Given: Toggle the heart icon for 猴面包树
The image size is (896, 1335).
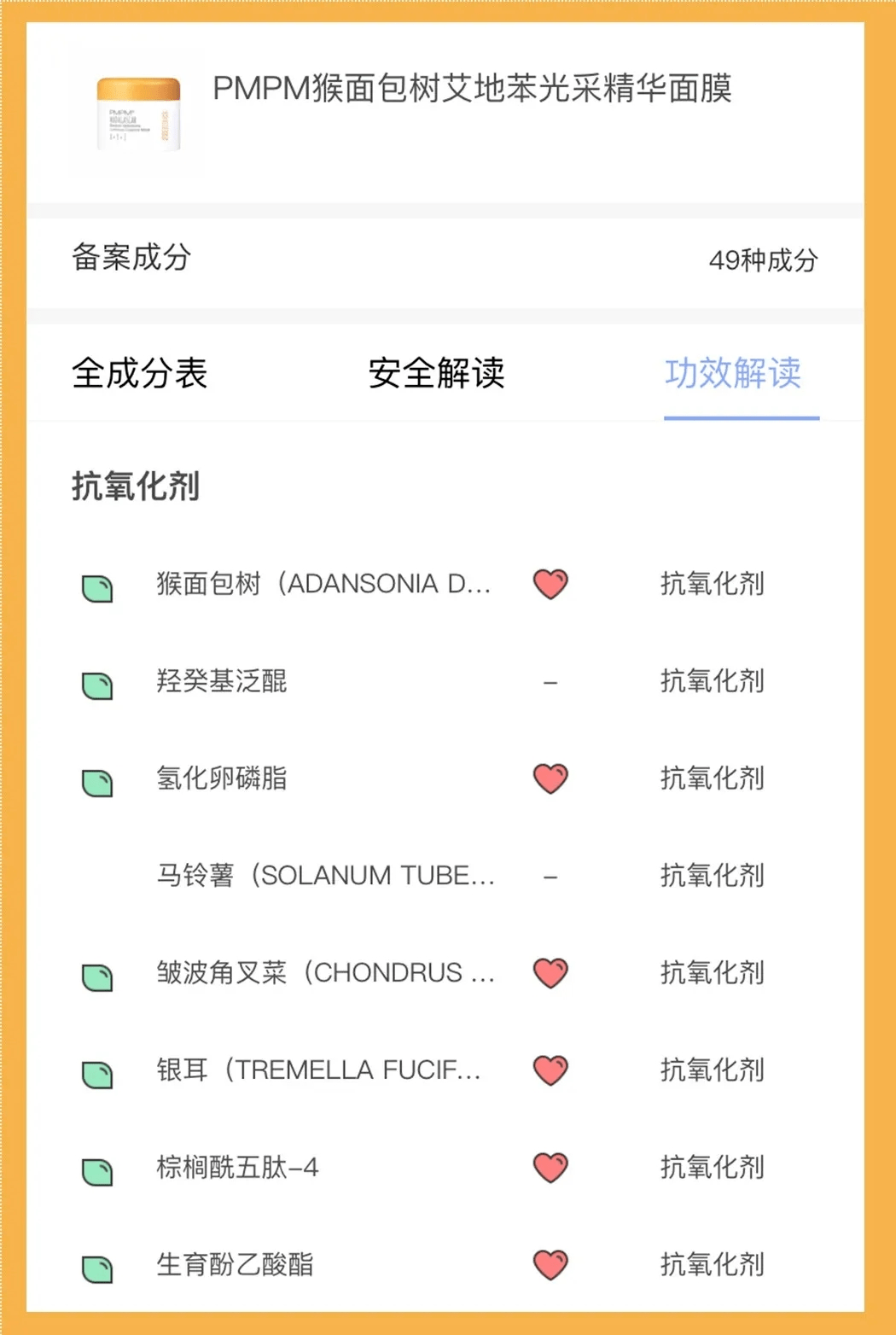Looking at the screenshot, I should (x=550, y=584).
